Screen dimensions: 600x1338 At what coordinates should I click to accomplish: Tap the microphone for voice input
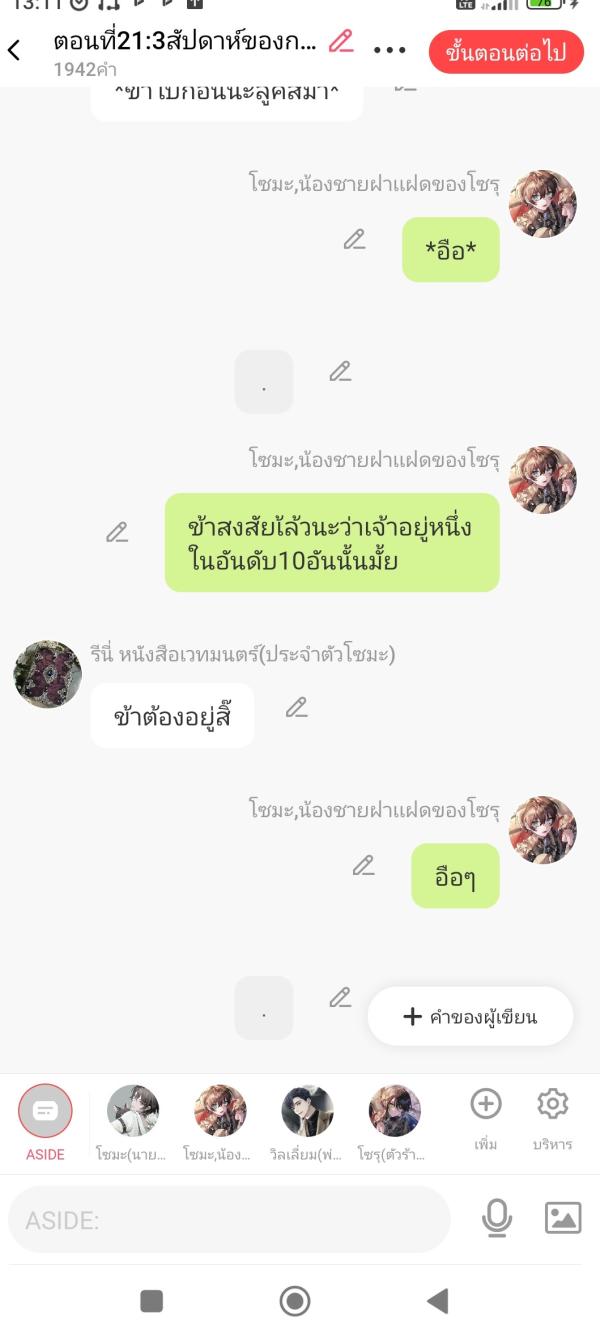pyautogui.click(x=496, y=1218)
